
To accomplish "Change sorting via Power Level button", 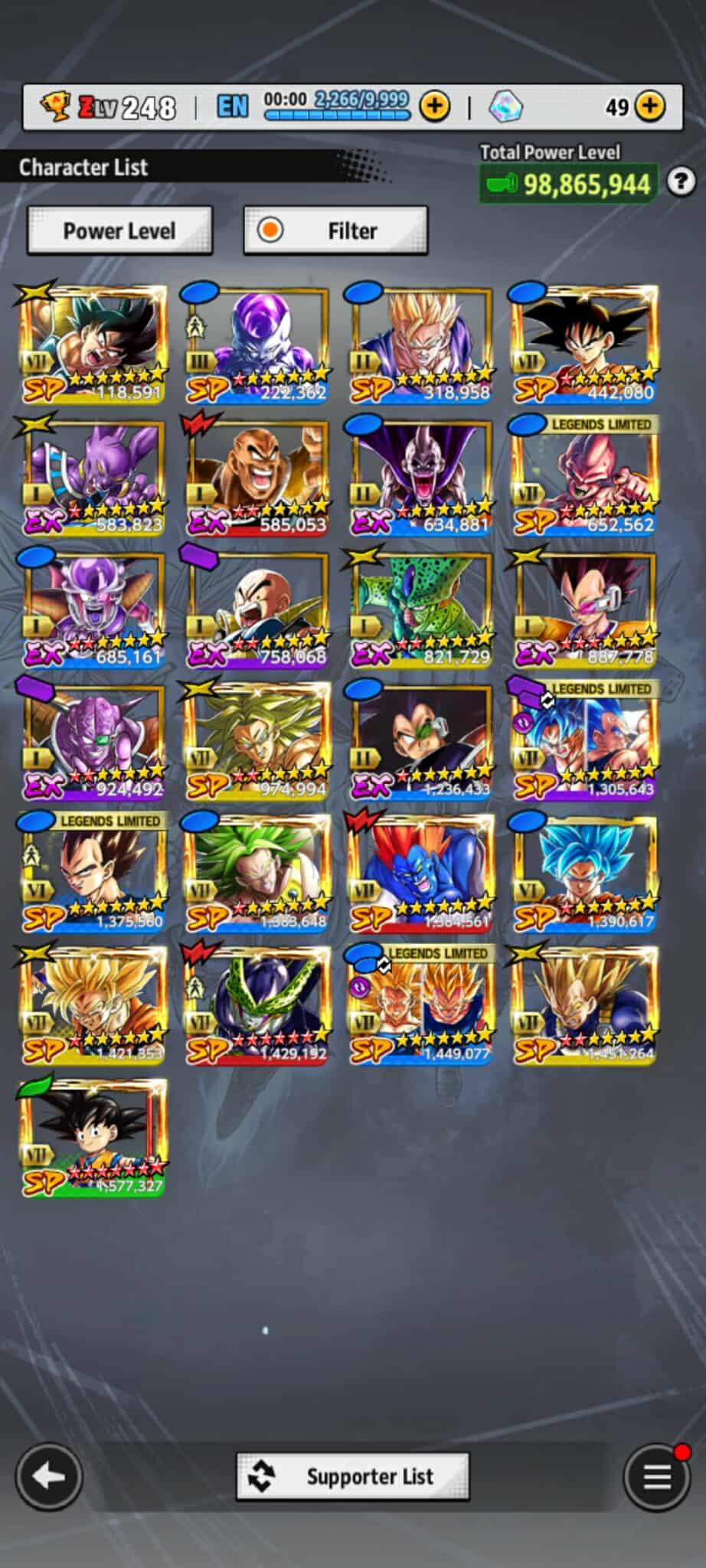I will [x=119, y=230].
